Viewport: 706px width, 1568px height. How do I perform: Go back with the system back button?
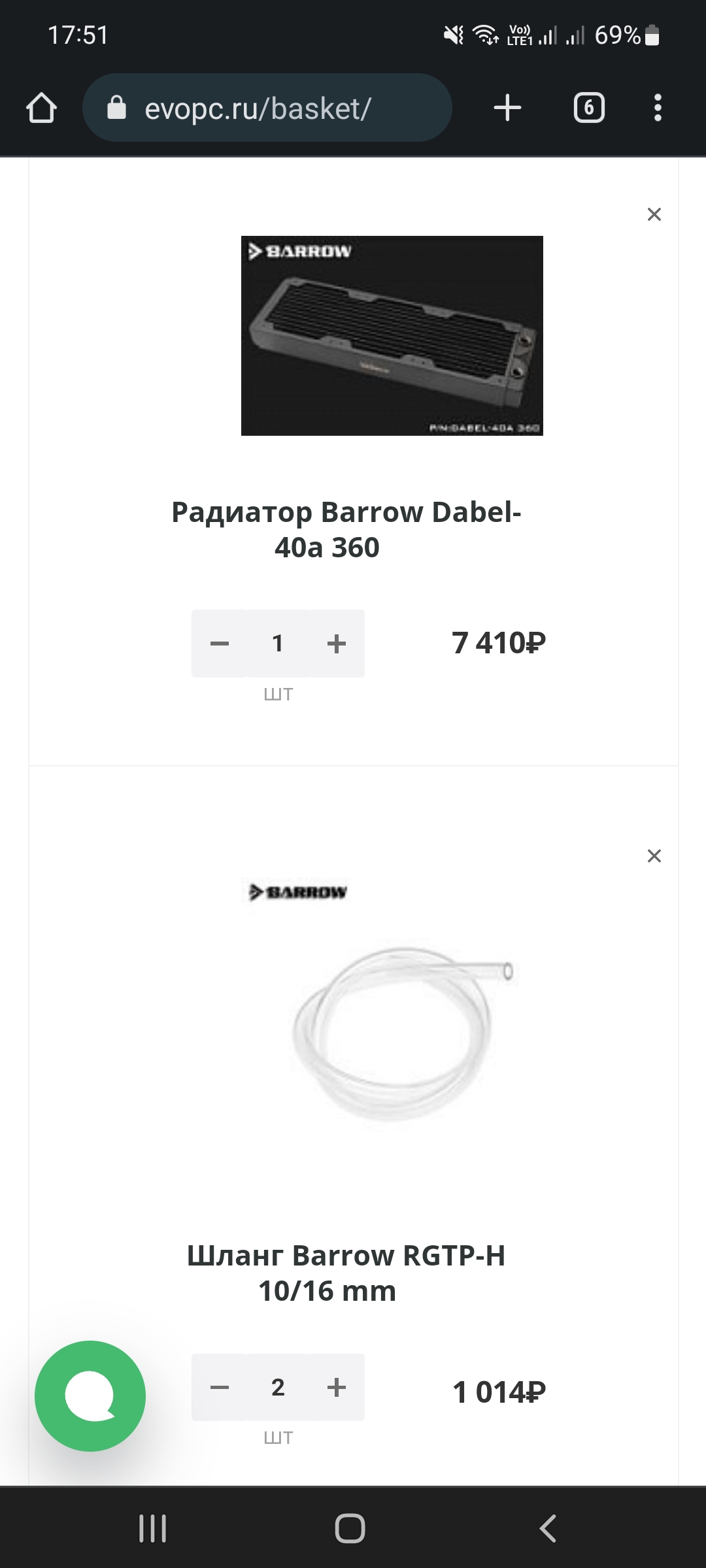tap(548, 1529)
